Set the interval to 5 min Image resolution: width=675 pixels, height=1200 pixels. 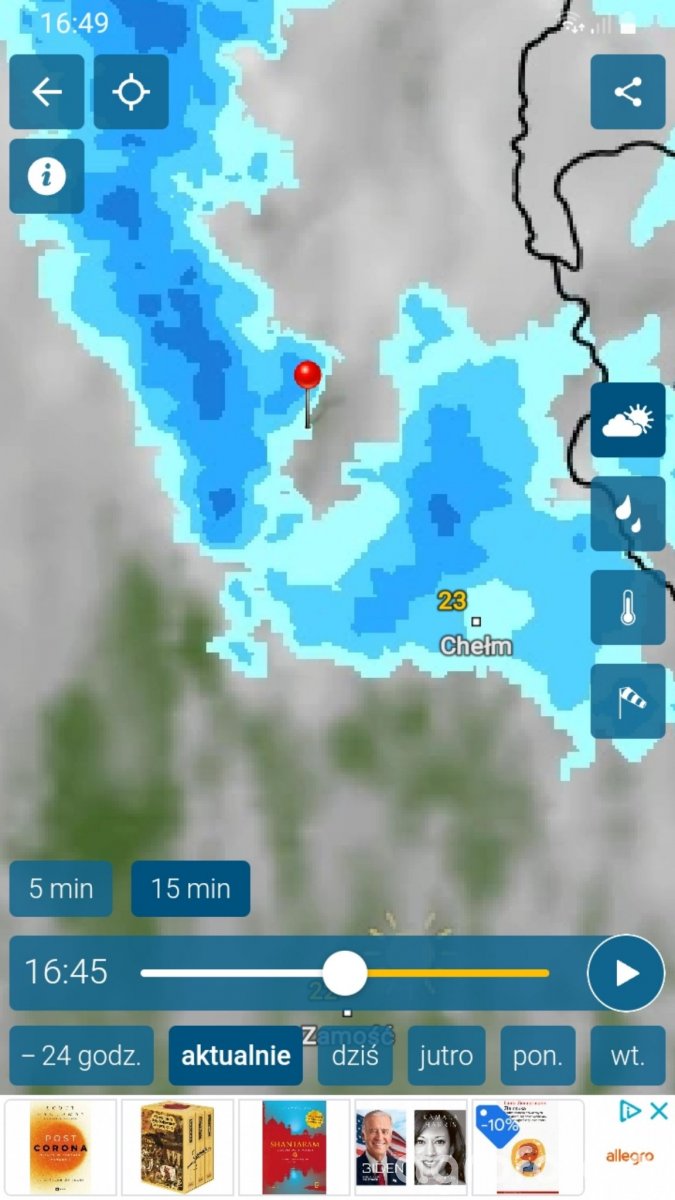click(61, 888)
